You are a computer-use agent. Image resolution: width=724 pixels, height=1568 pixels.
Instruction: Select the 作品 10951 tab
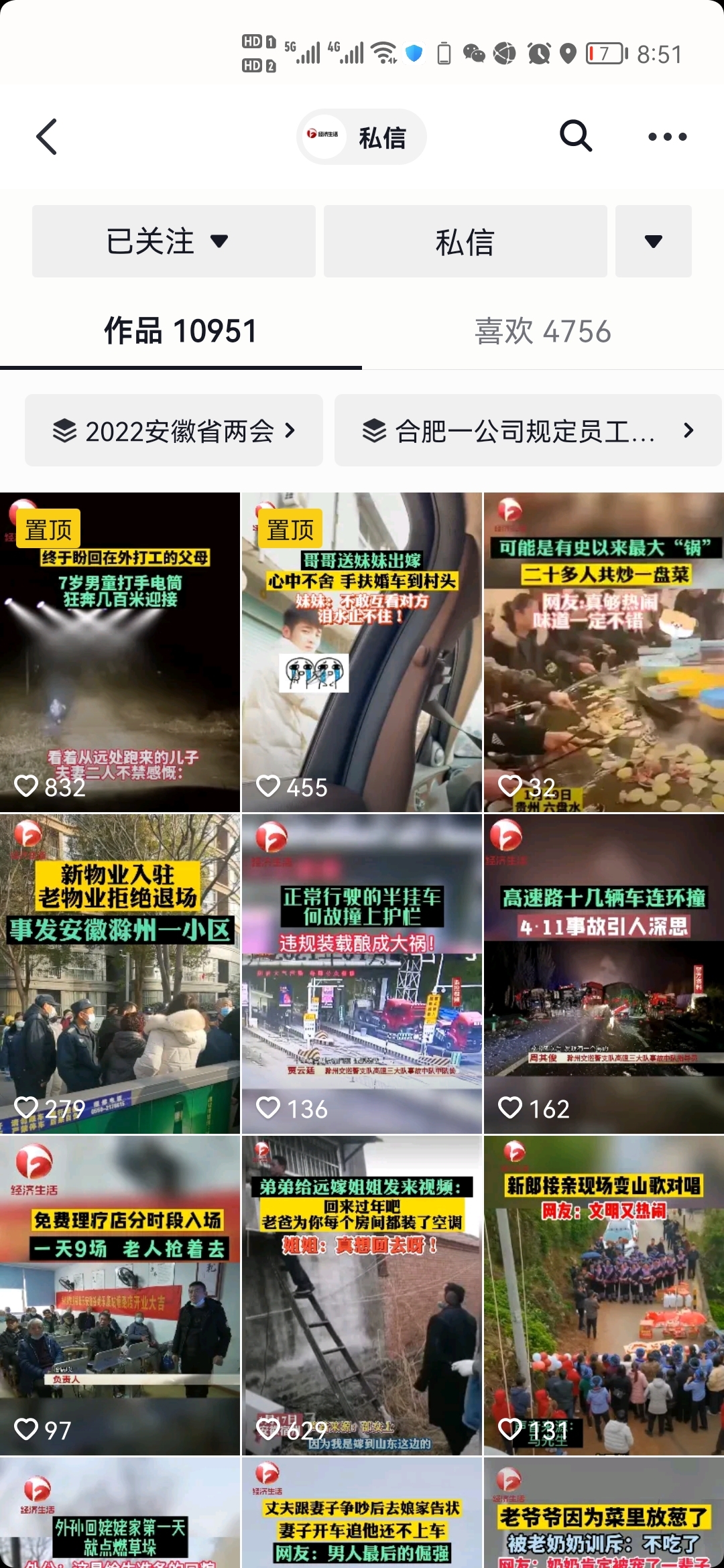click(180, 331)
